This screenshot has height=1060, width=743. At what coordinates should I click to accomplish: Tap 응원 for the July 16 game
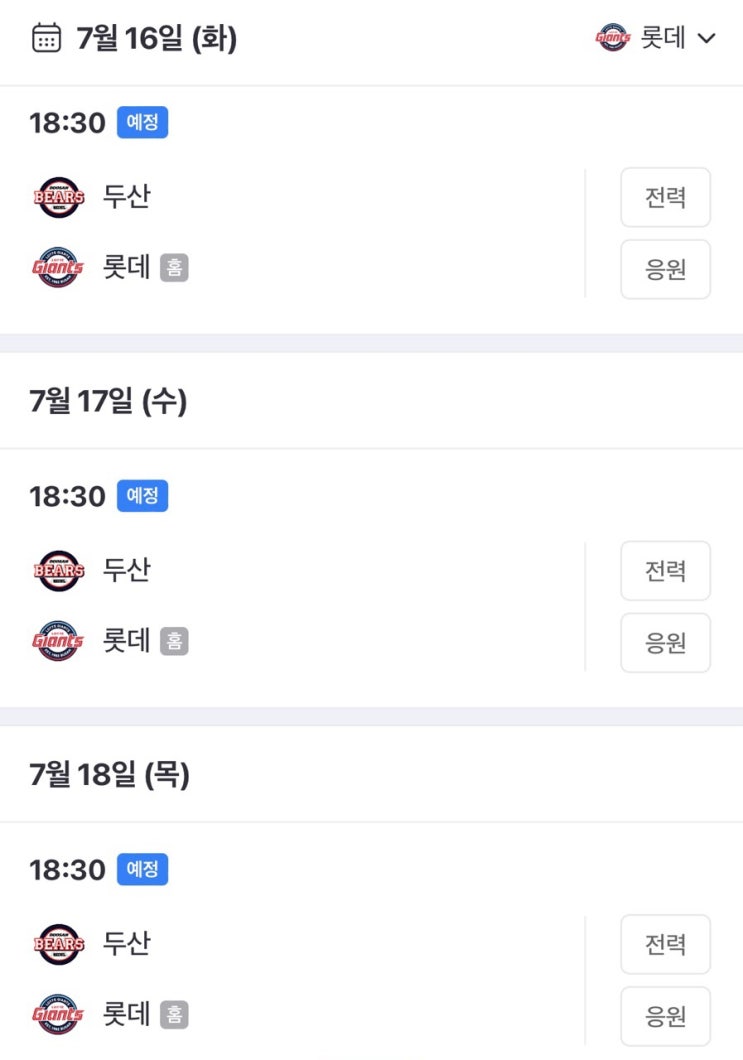pos(665,269)
